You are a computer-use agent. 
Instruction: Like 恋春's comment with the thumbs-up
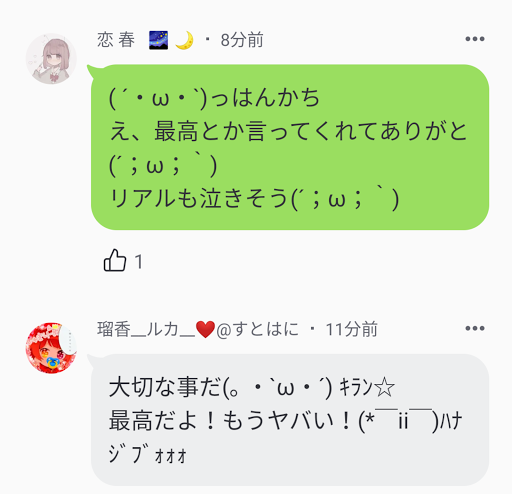pos(115,261)
